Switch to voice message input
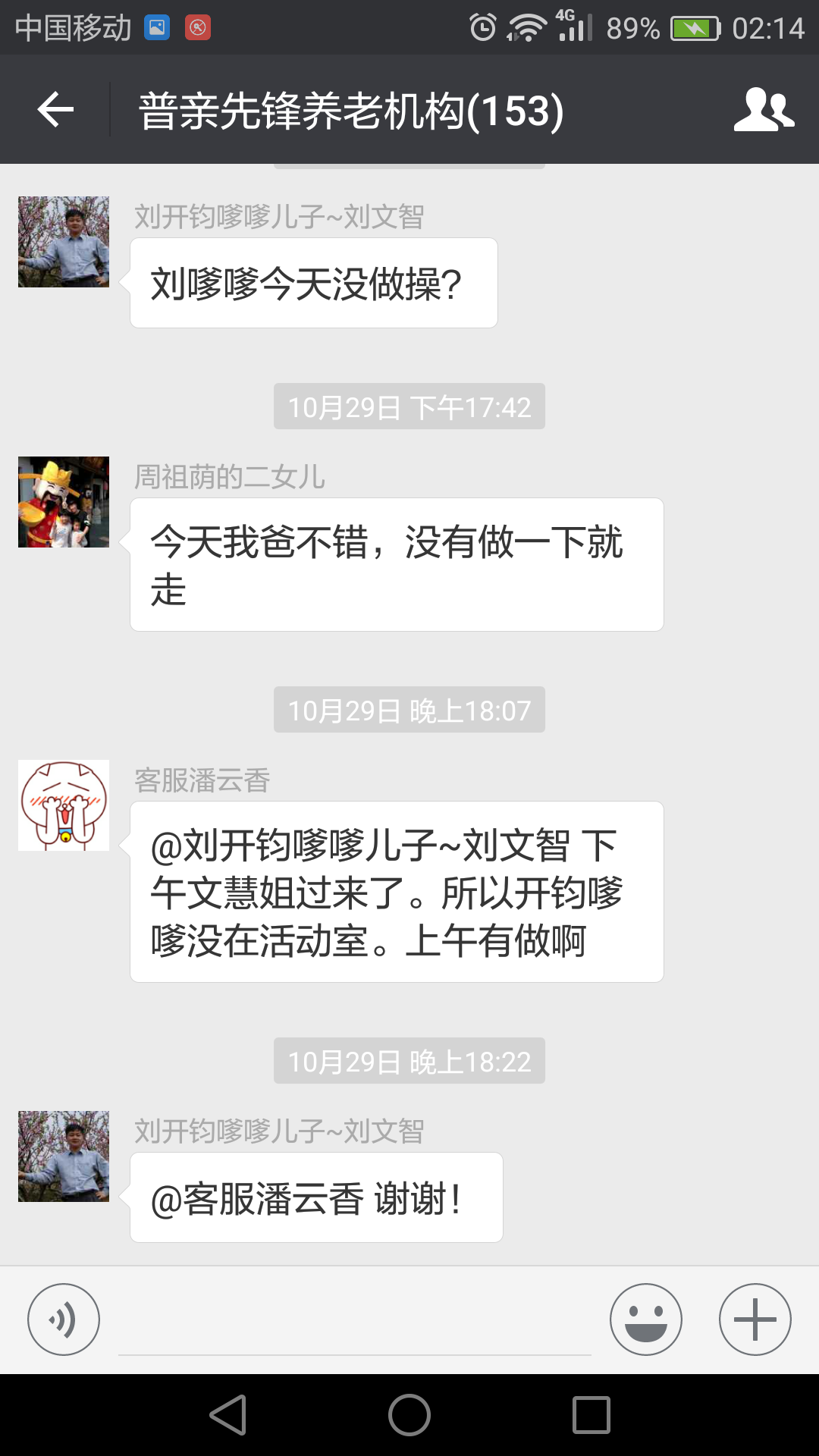This screenshot has height=1456, width=819. coord(64,1319)
